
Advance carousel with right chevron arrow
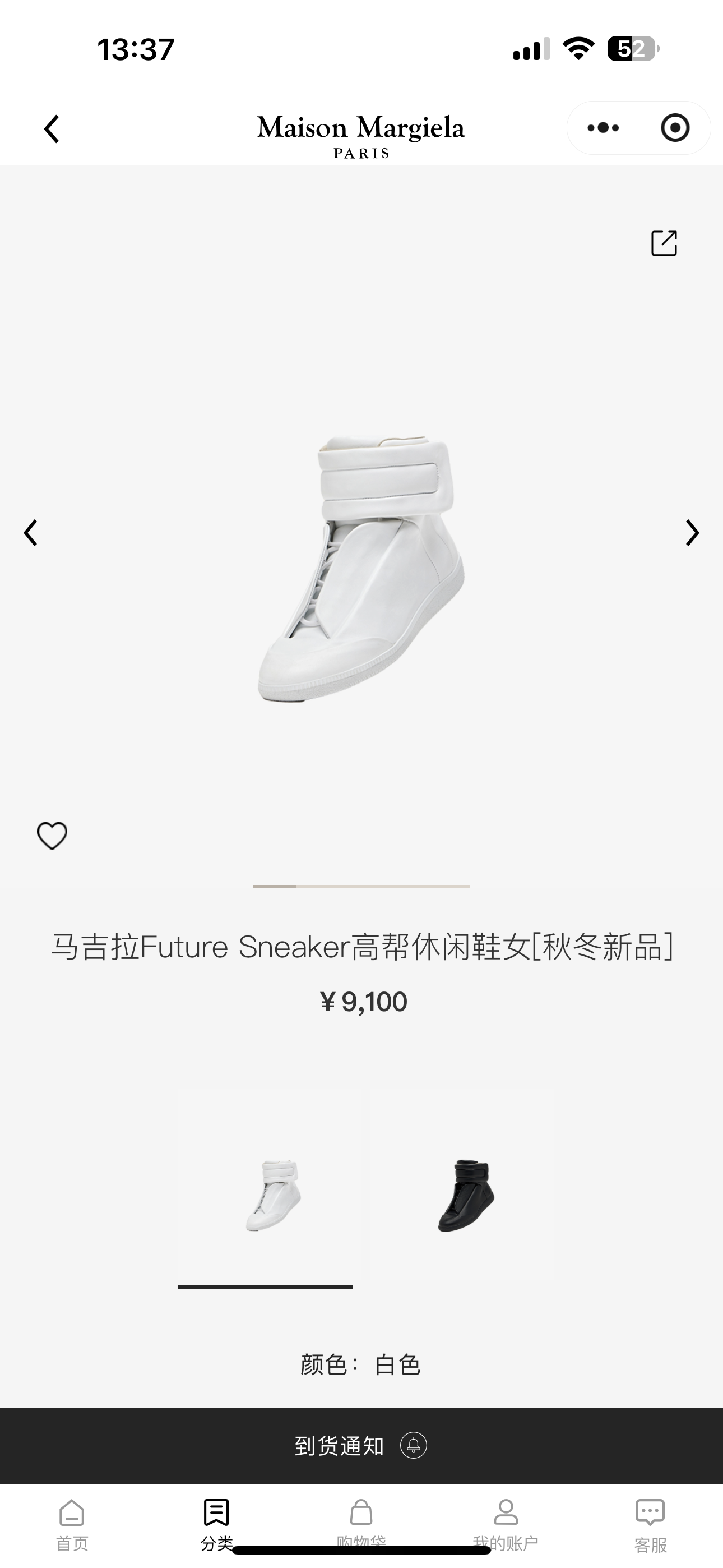[x=692, y=533]
